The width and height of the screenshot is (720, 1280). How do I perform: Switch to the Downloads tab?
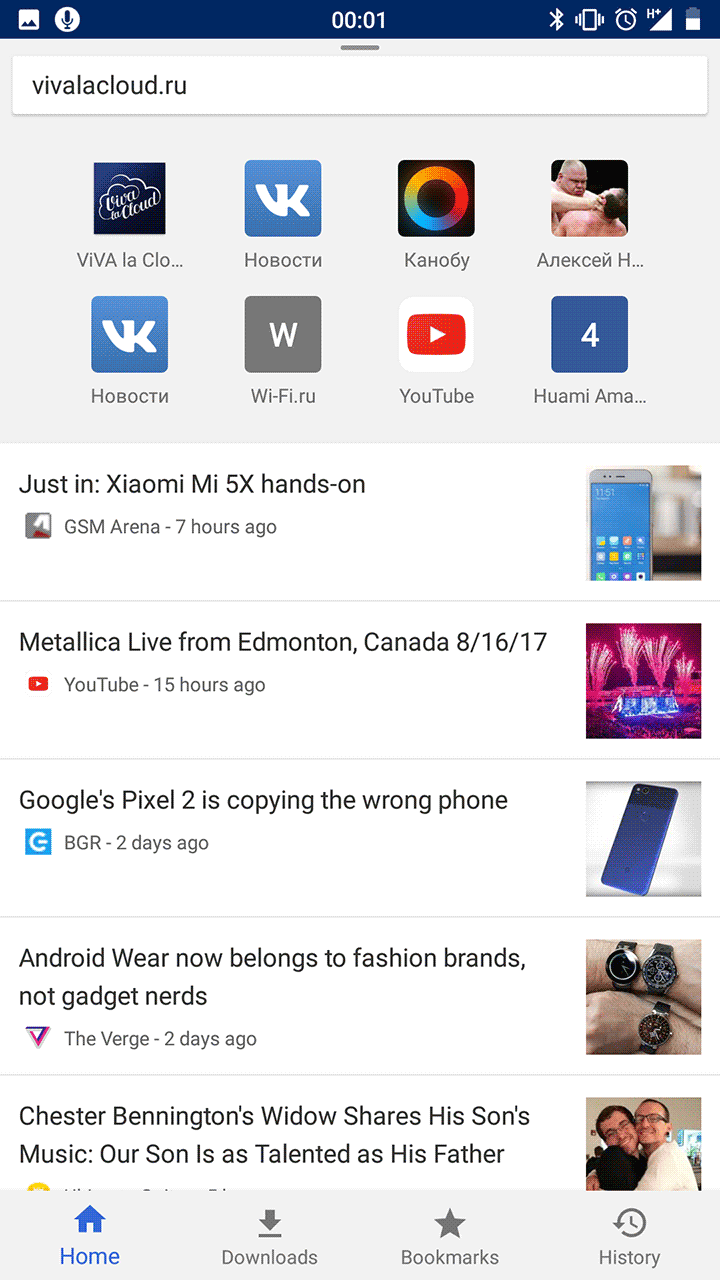coord(270,1236)
